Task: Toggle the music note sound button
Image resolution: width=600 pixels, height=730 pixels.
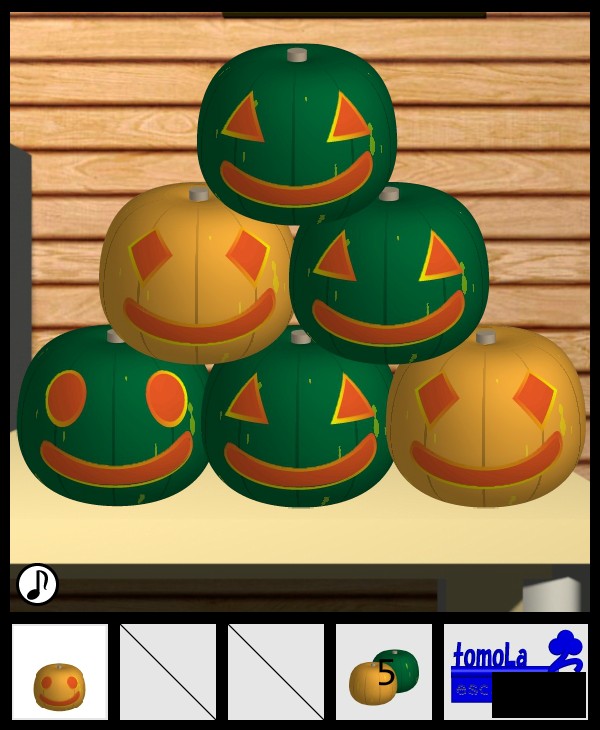Action: (37, 584)
